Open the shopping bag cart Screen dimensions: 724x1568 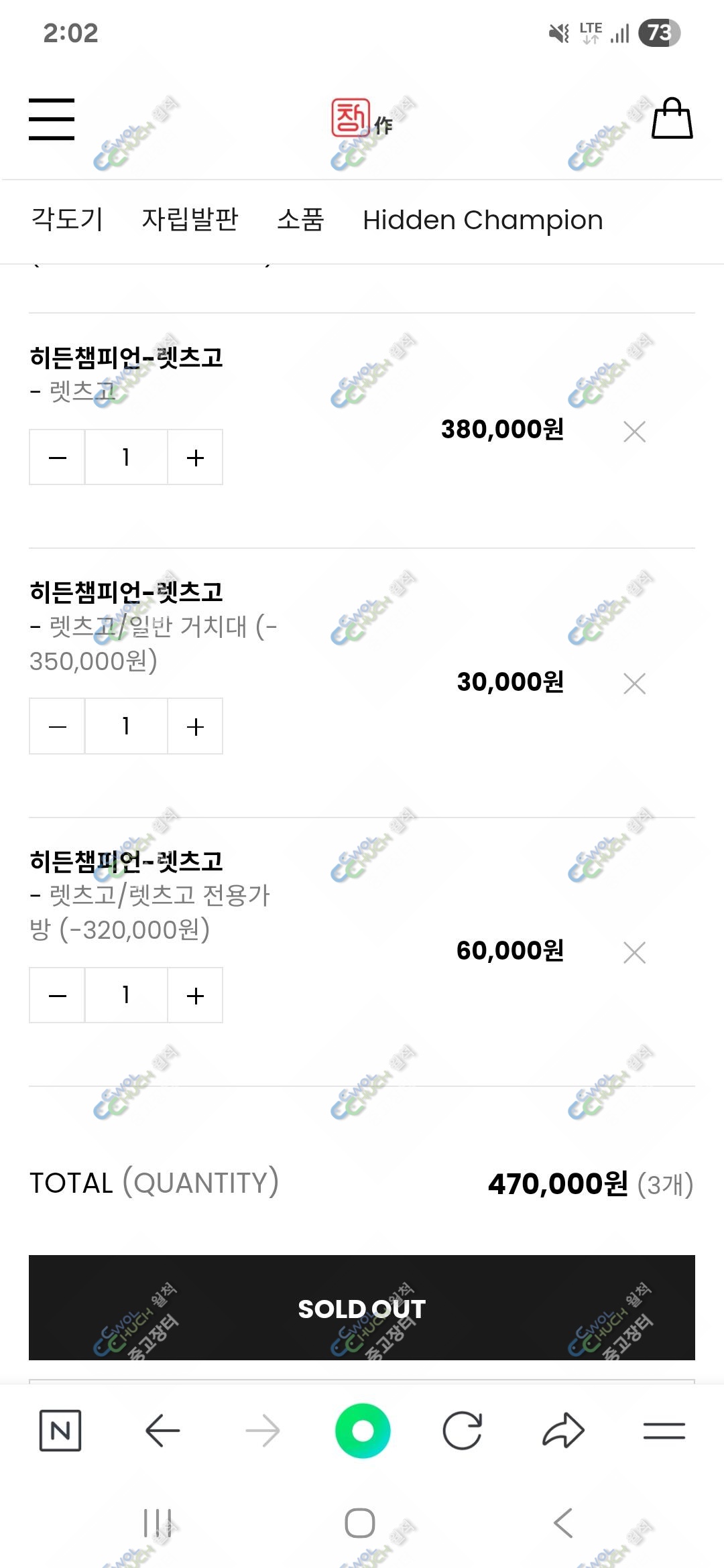pyautogui.click(x=672, y=119)
